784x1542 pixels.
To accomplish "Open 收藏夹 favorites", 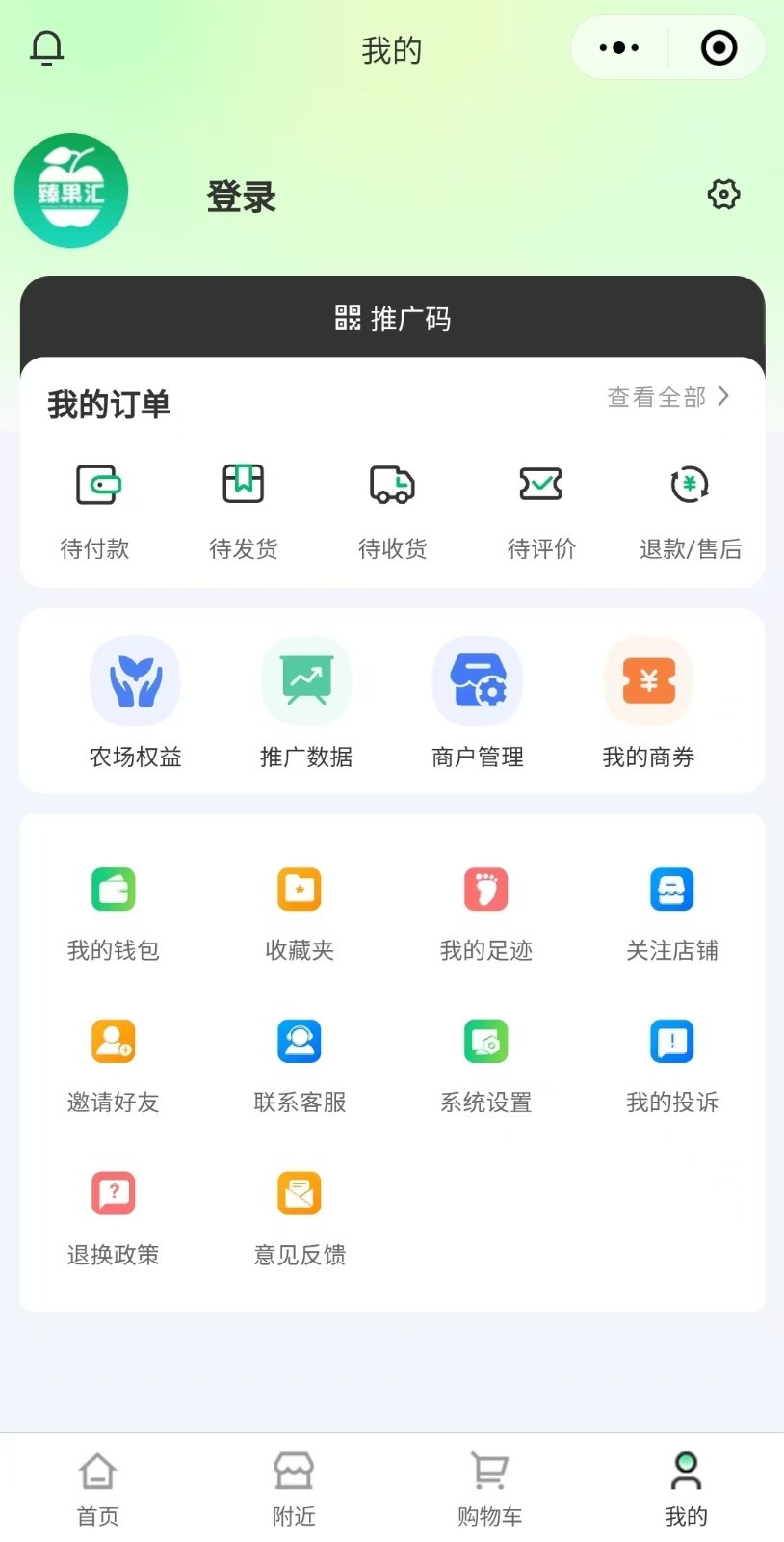I will click(x=299, y=911).
